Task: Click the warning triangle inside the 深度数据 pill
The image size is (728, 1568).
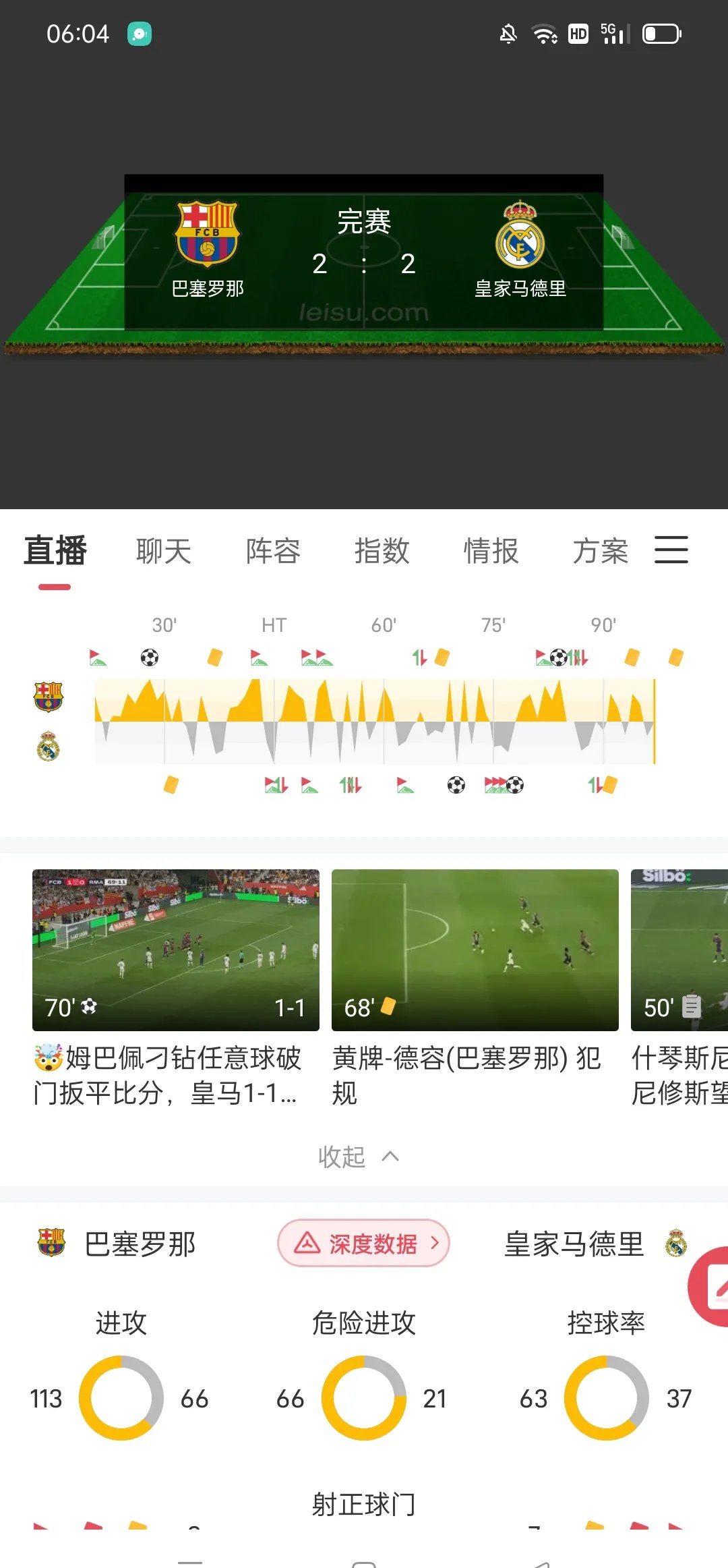Action: [307, 1243]
